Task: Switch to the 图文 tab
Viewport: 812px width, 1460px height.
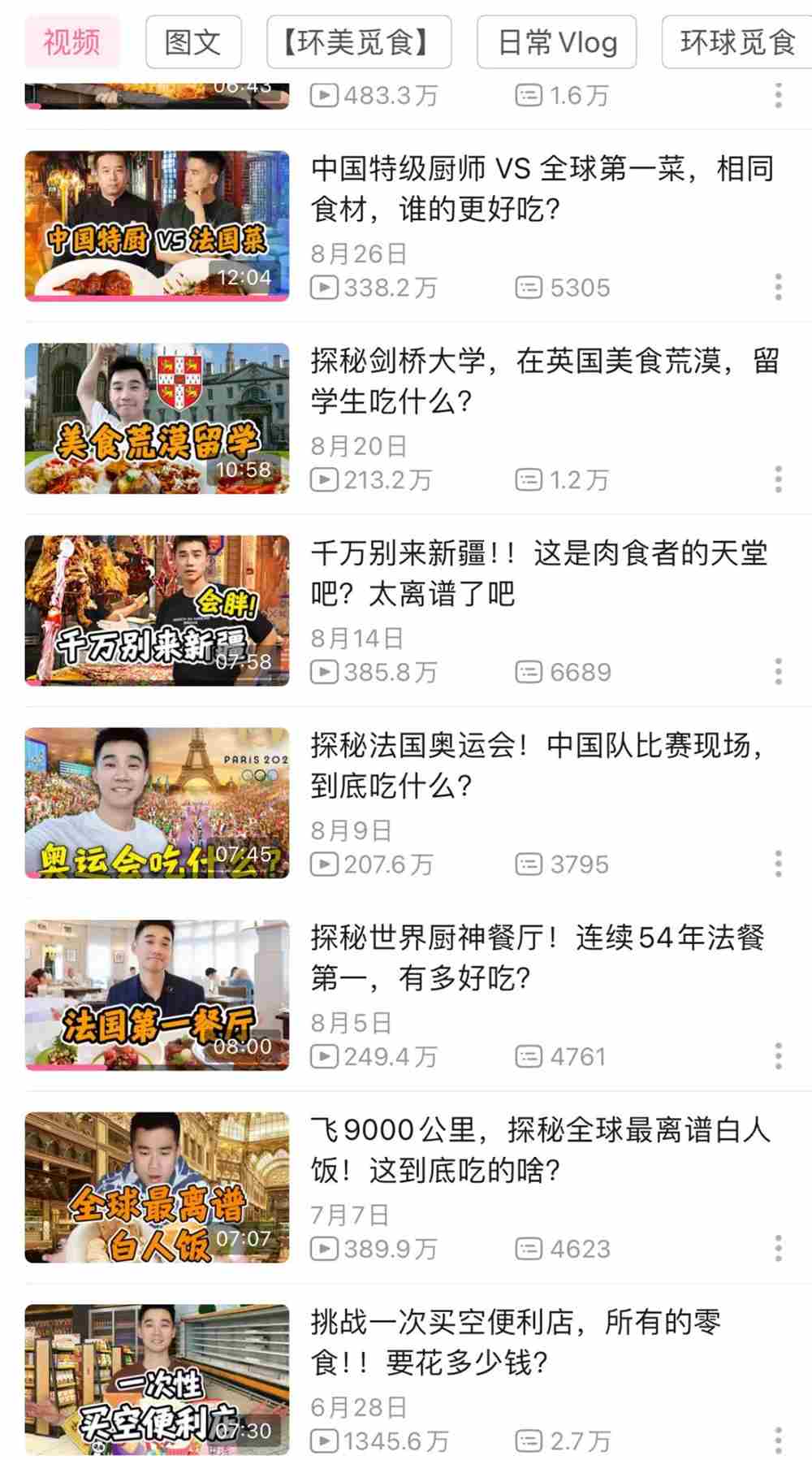Action: click(x=192, y=42)
